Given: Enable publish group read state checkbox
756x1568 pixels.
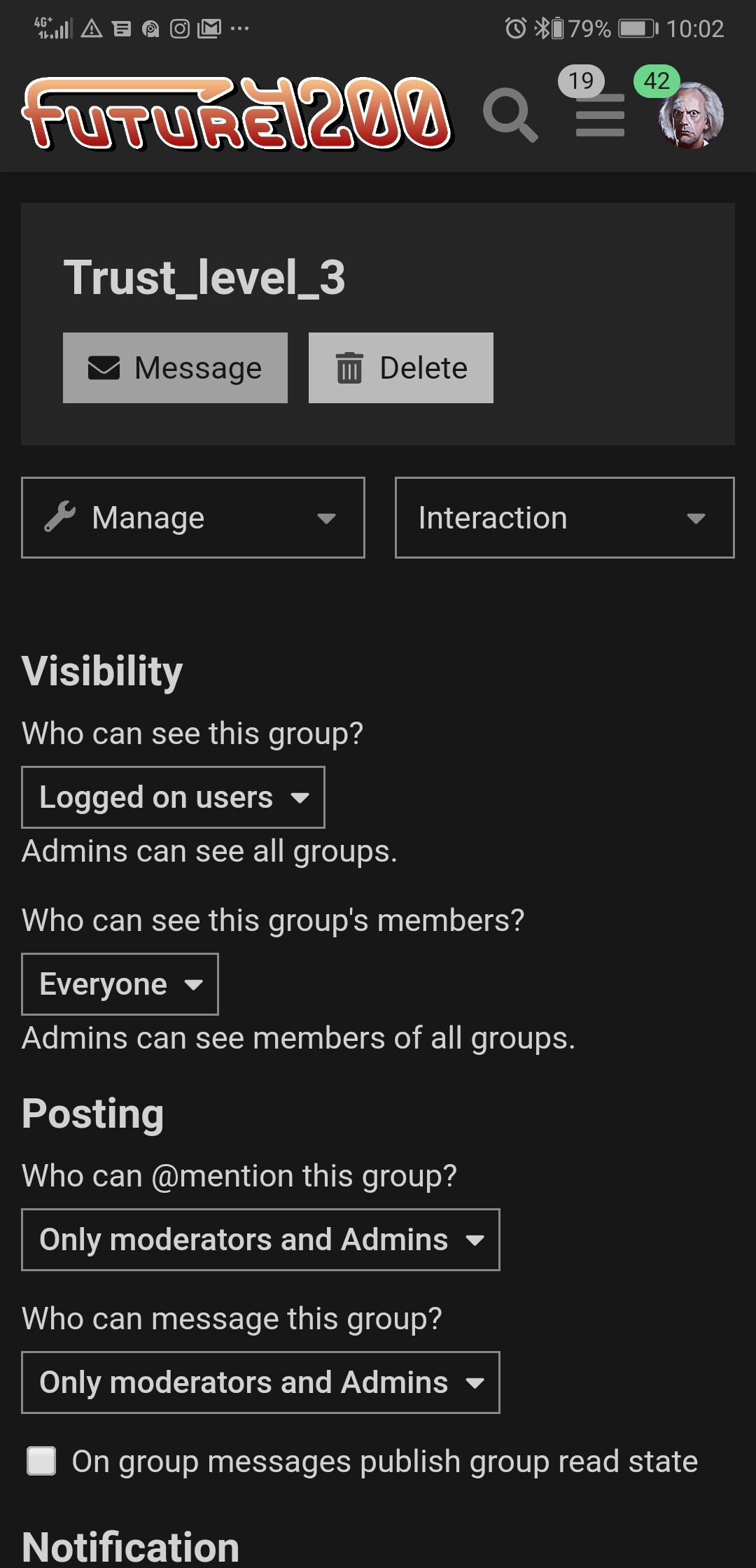Looking at the screenshot, I should [41, 1461].
